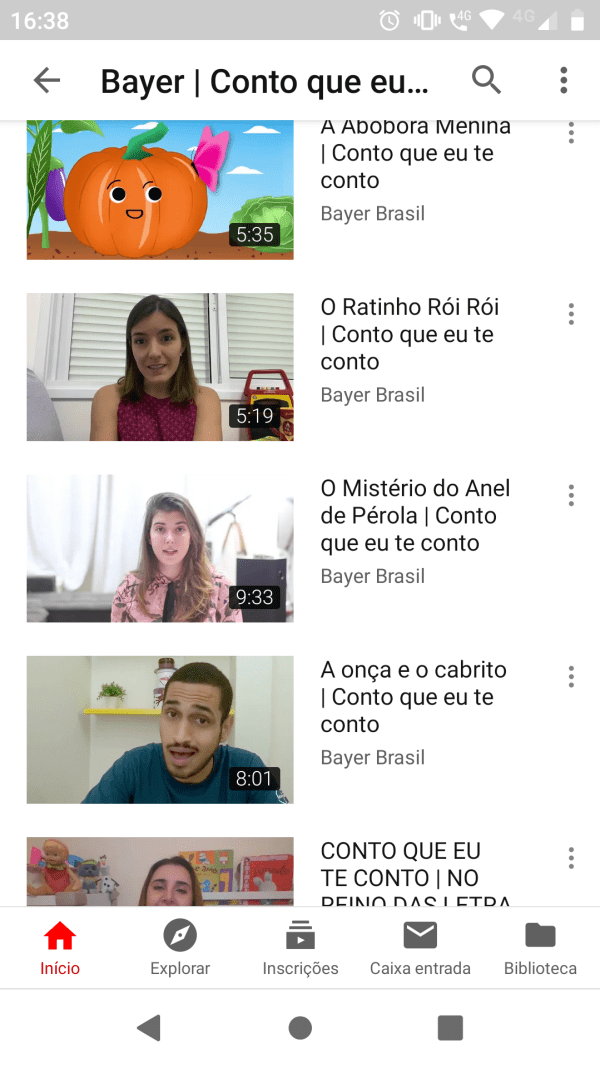Go to the Caixa entrada tab
Screen dimensions: 600x1067
pos(420,948)
